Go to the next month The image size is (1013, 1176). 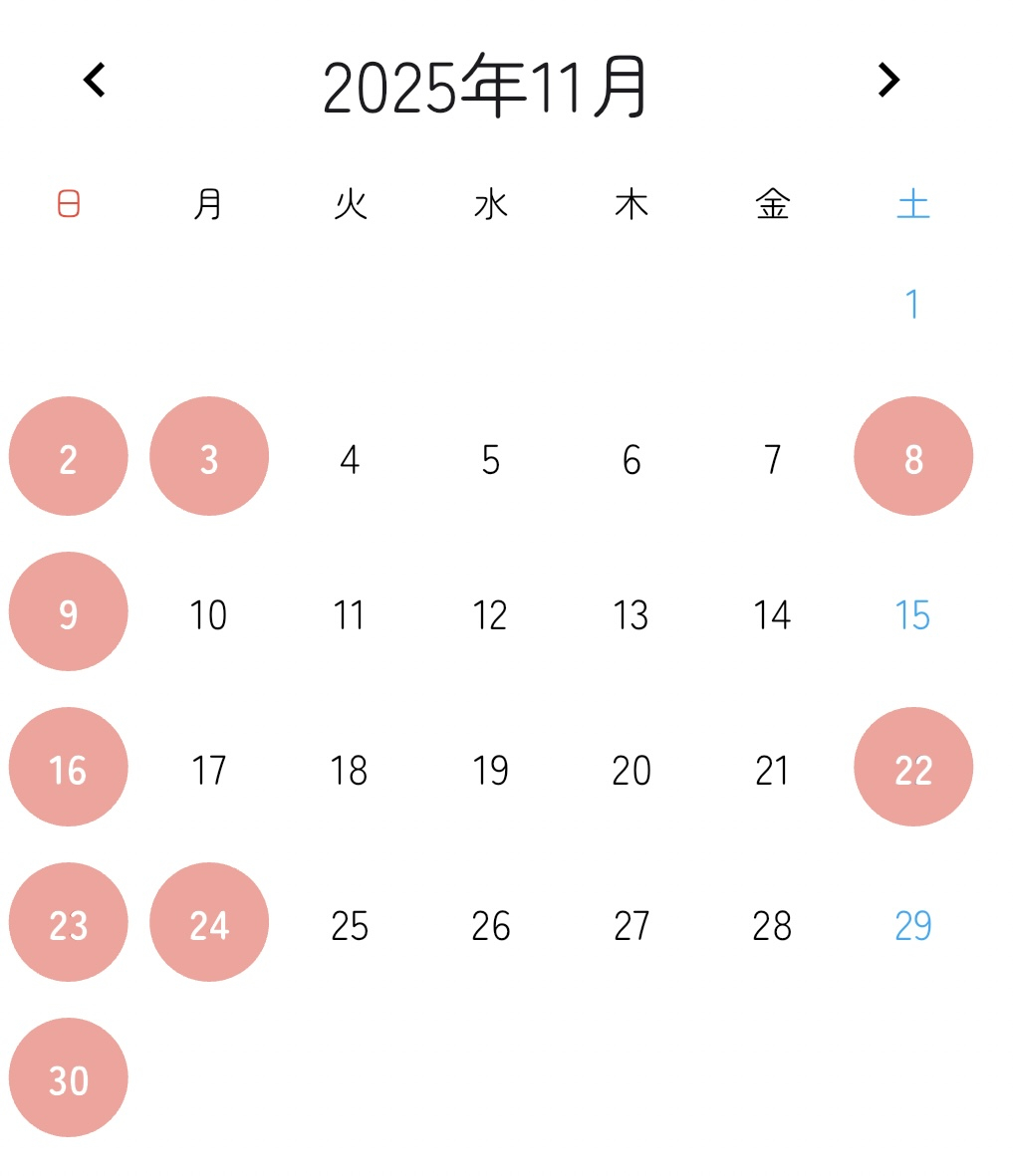click(x=887, y=81)
